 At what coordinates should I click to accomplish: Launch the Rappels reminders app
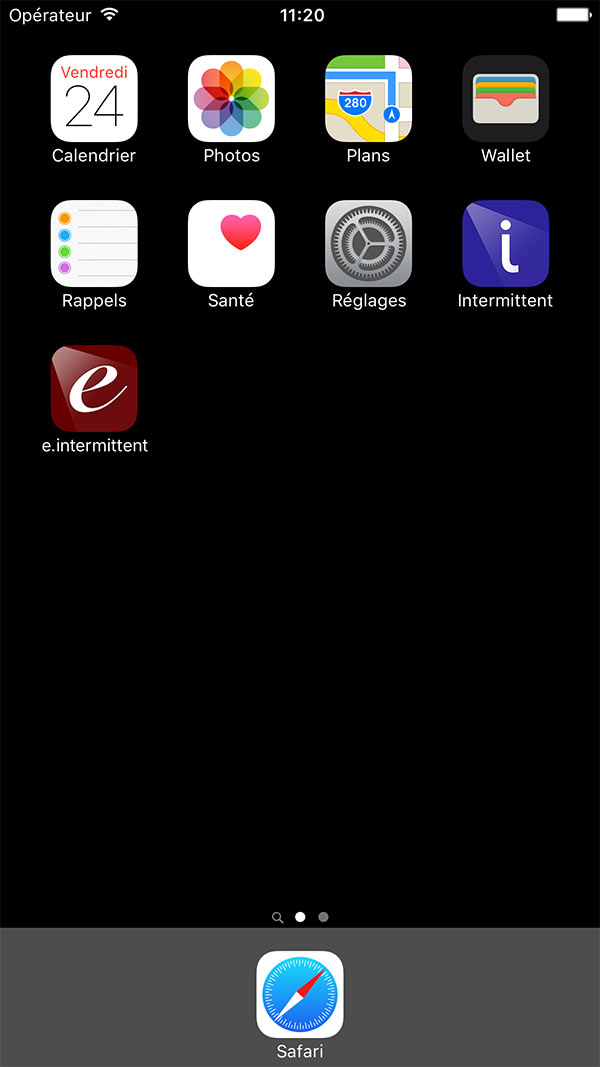[x=94, y=244]
